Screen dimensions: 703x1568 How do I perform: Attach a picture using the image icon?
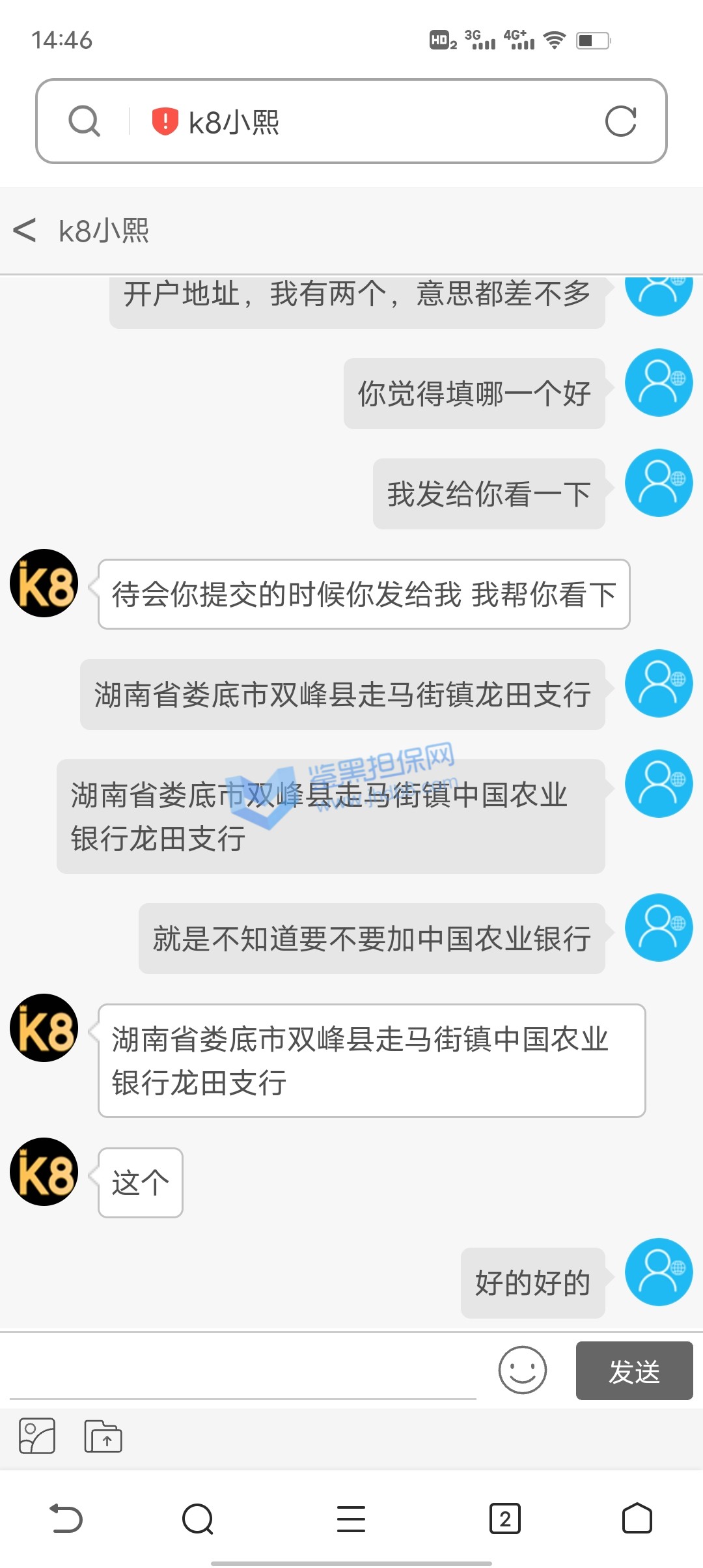[x=37, y=1436]
